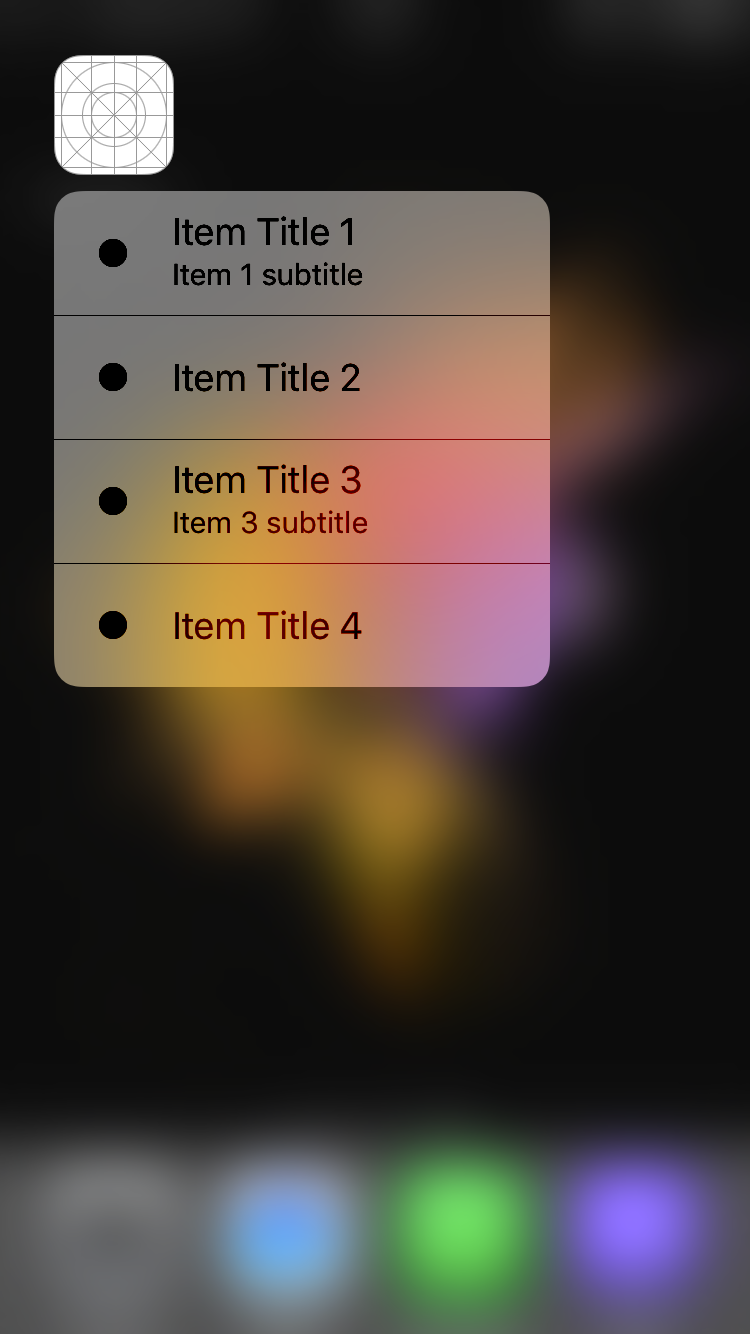The image size is (750, 1334).
Task: Open Item Title 3 quick action
Action: 301,501
